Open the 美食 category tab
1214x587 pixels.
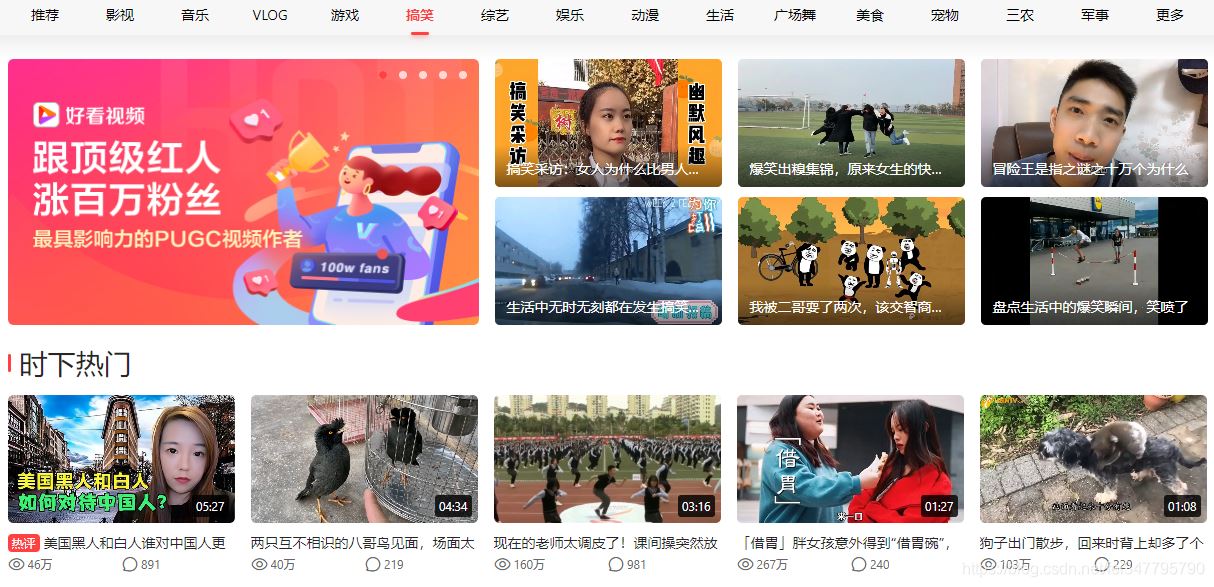870,15
